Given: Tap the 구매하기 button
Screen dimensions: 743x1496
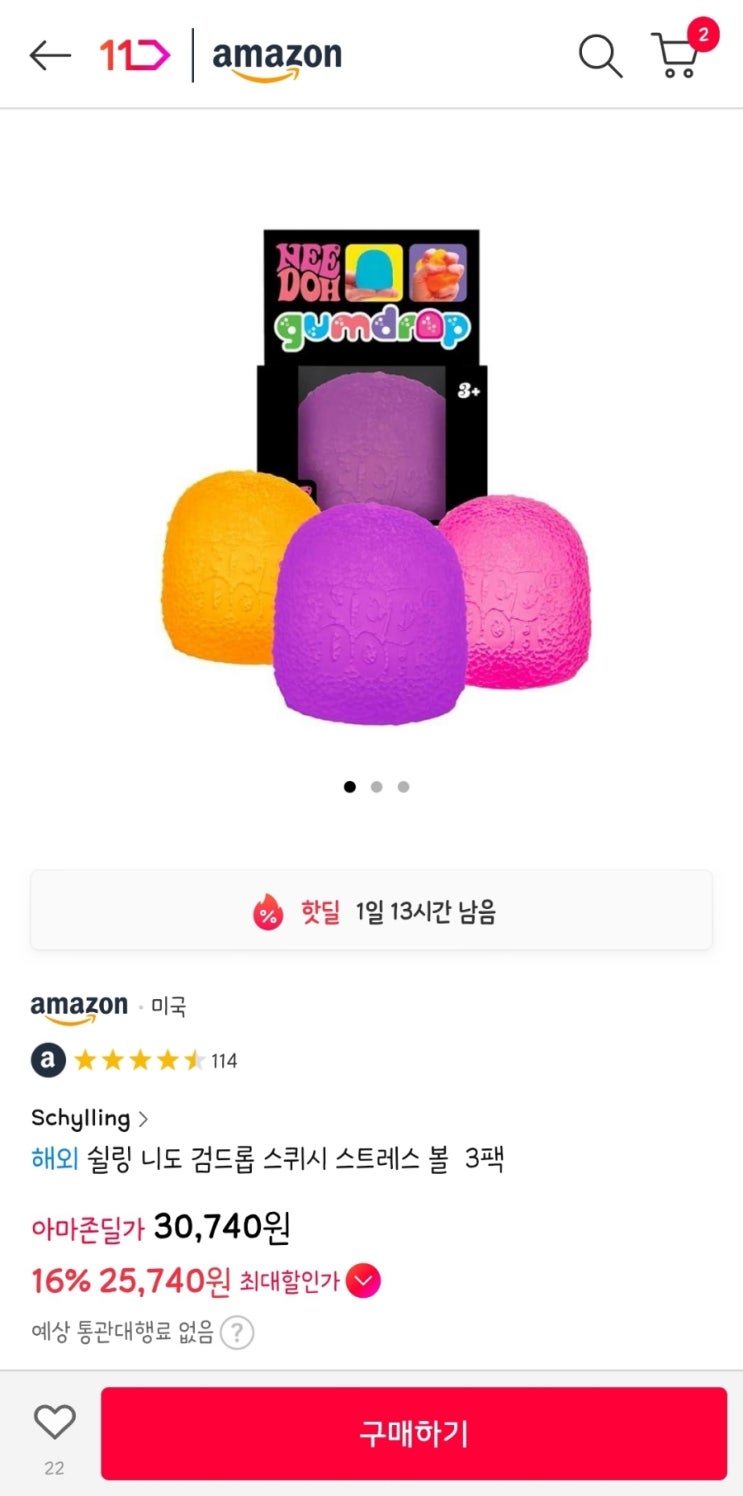Looking at the screenshot, I should [413, 1433].
